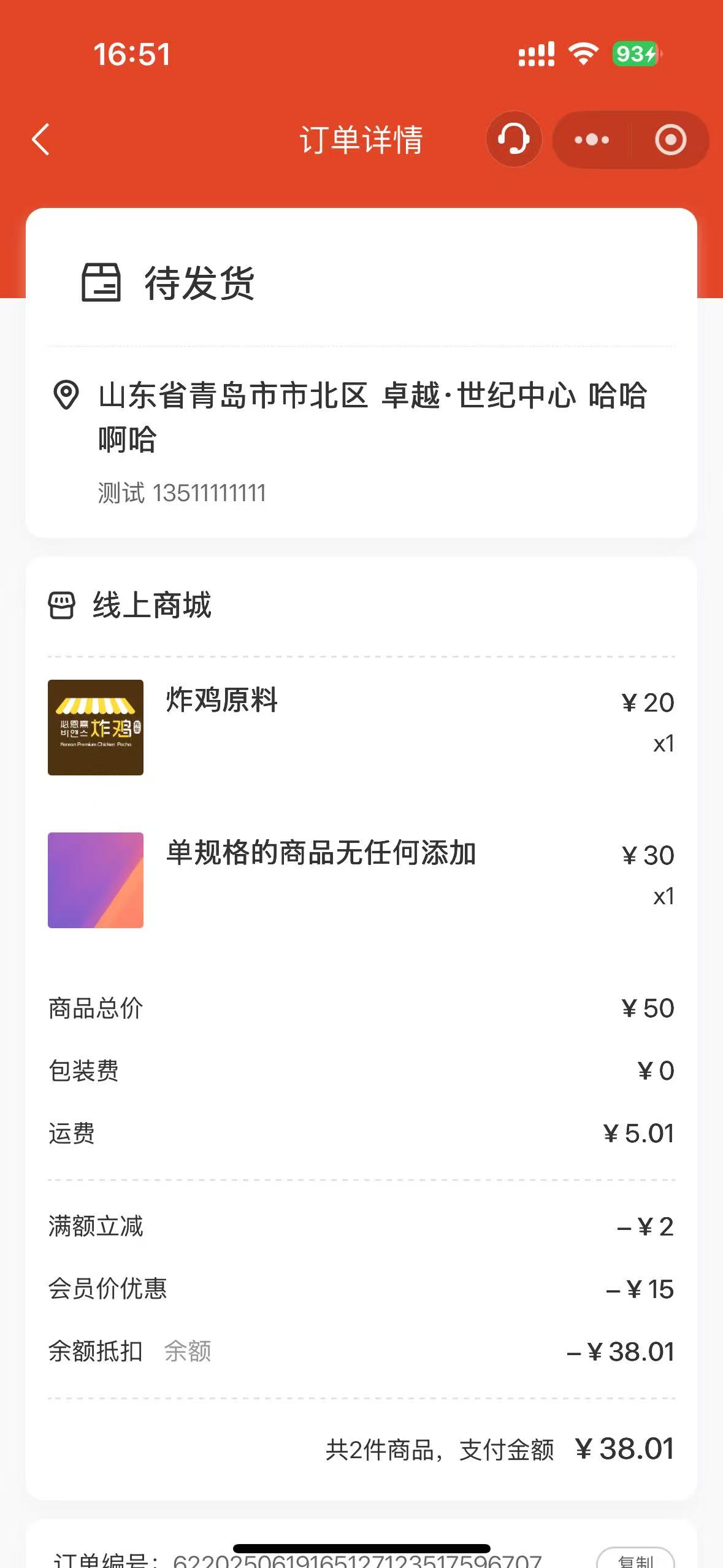
Task: Open the 线上商城 store
Action: pos(130,605)
